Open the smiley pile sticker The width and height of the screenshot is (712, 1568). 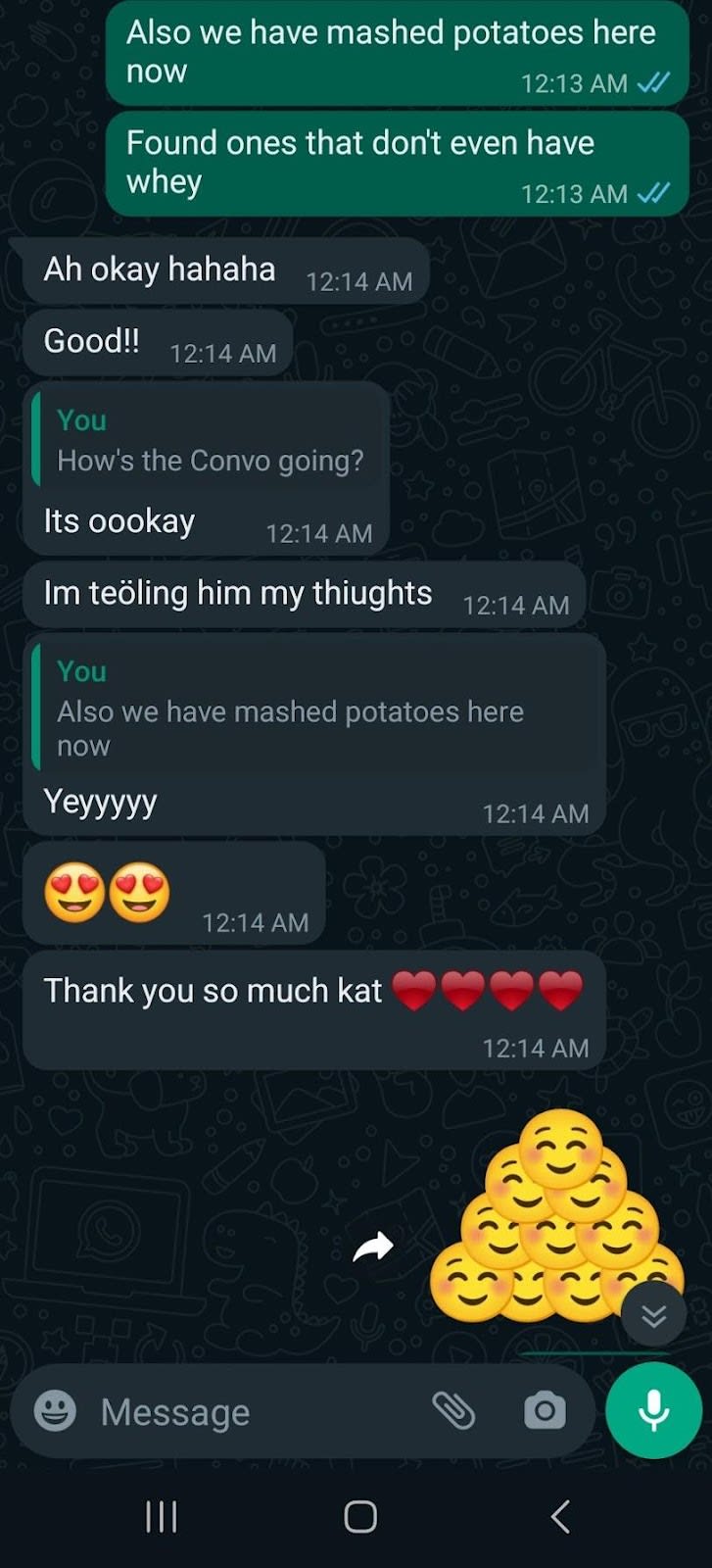(548, 1225)
